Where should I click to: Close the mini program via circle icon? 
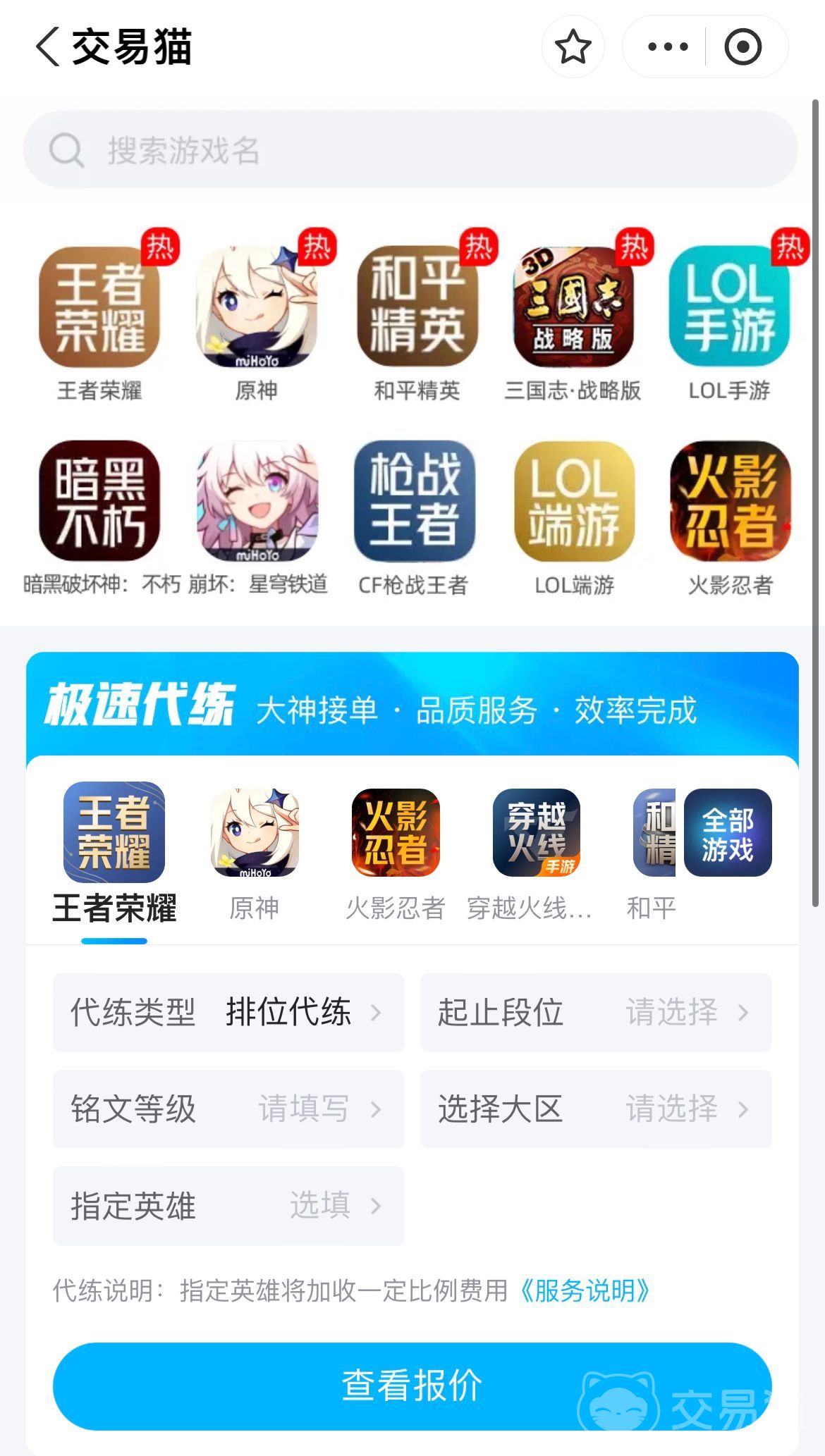pos(742,47)
